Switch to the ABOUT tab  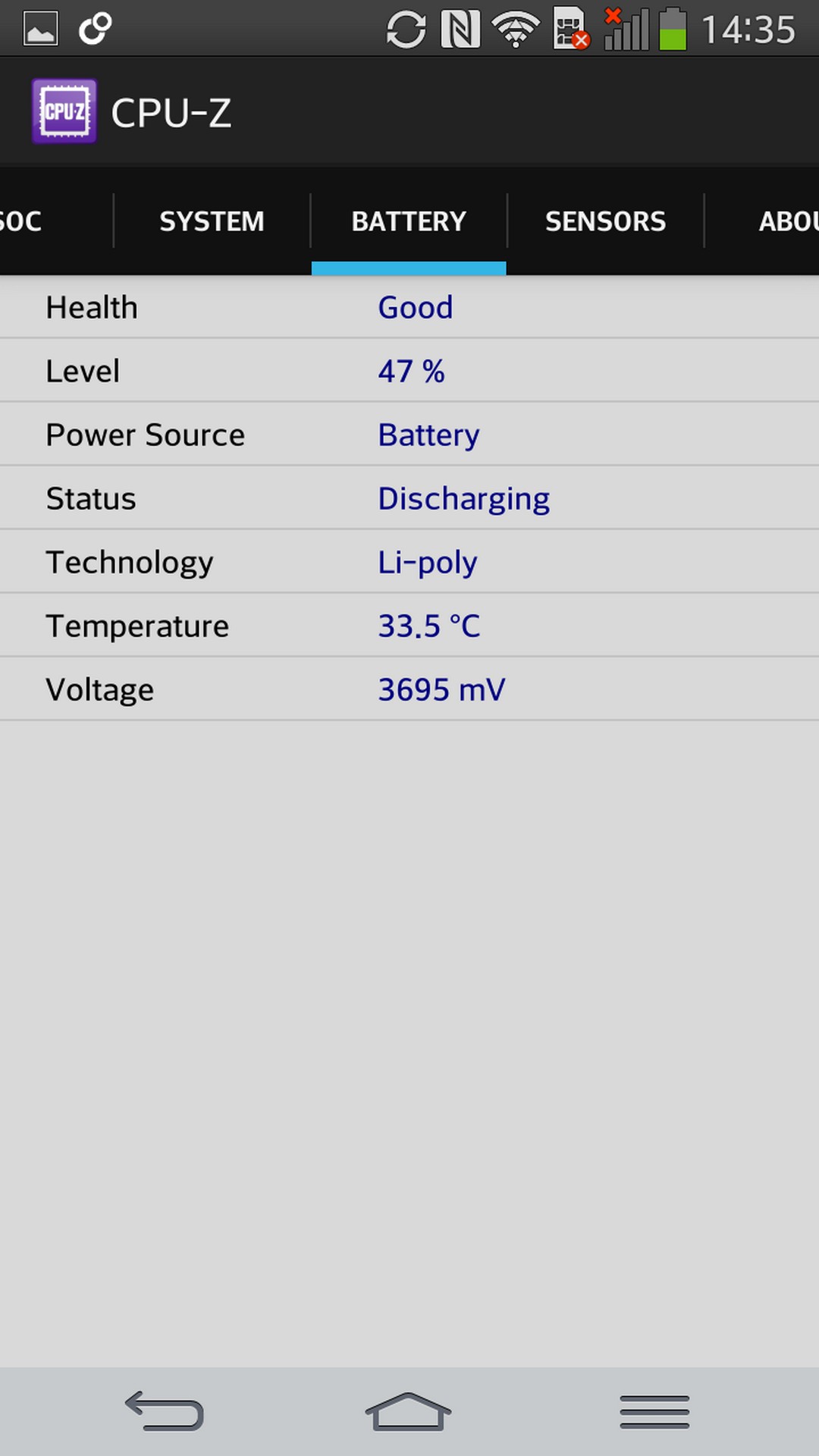click(x=786, y=221)
